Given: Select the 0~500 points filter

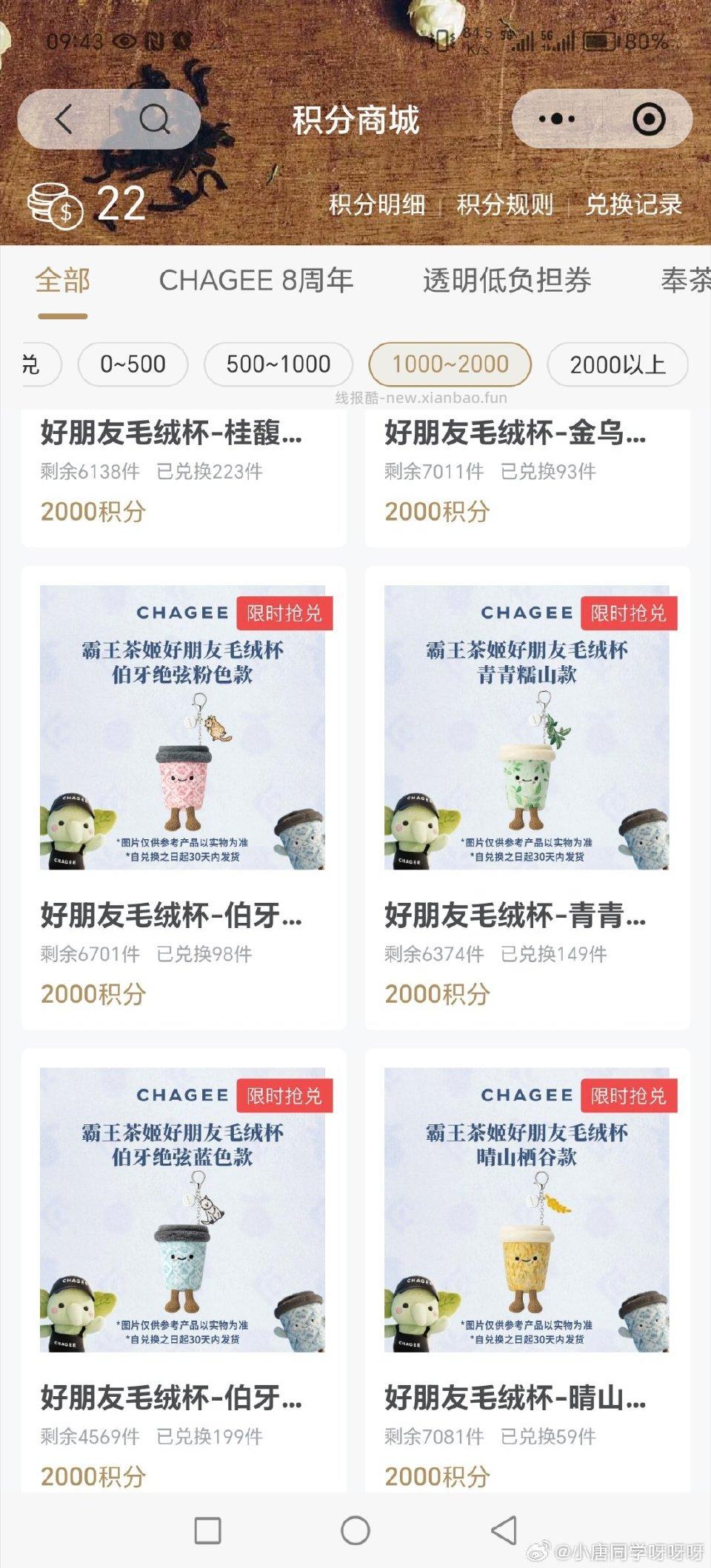Looking at the screenshot, I should (132, 364).
